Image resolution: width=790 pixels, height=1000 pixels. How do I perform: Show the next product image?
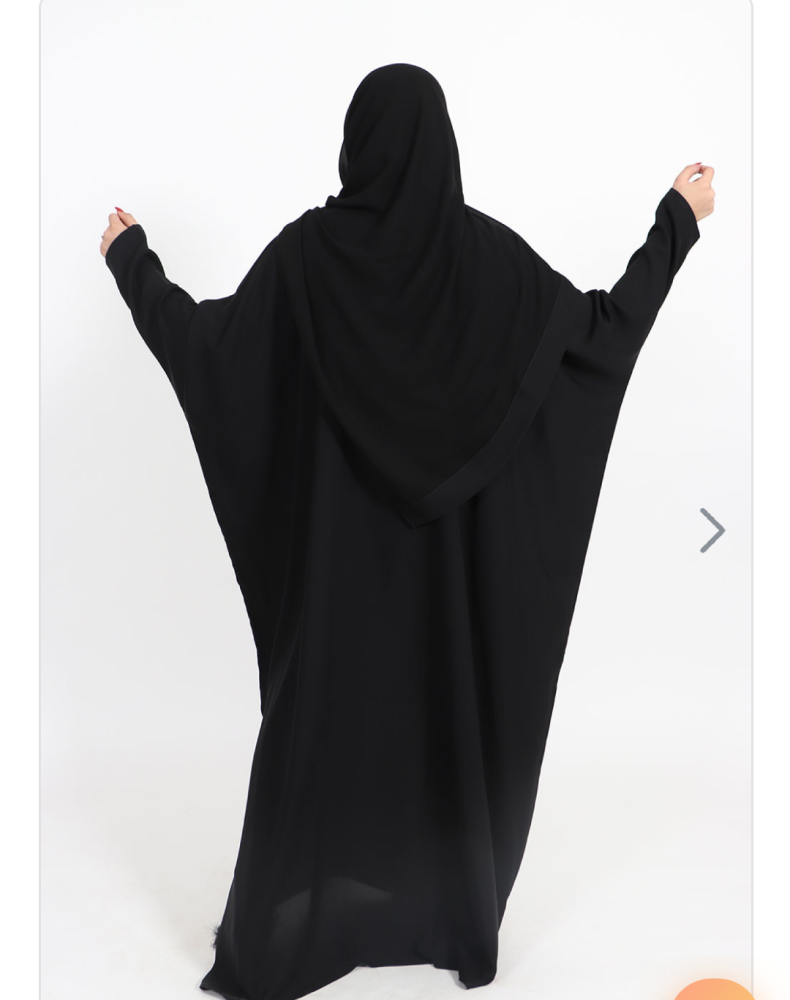click(711, 530)
